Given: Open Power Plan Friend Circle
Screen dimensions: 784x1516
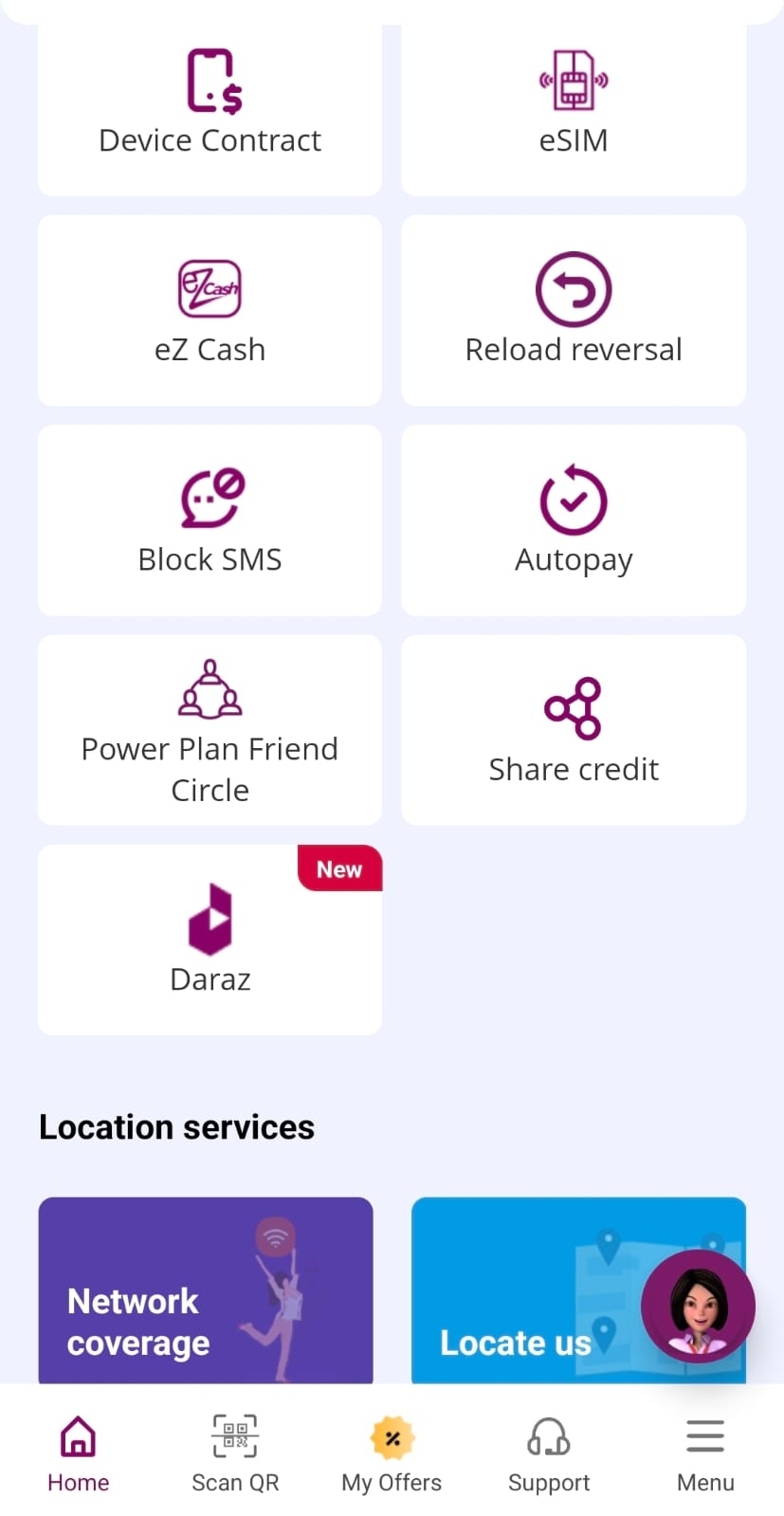Looking at the screenshot, I should [210, 730].
